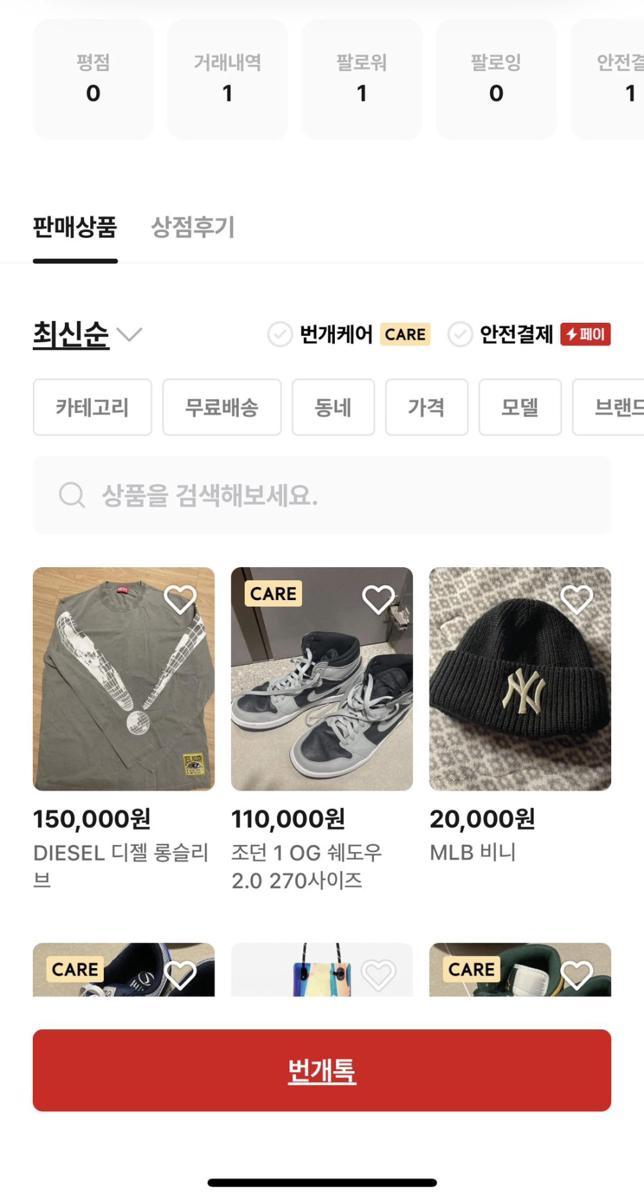The height and width of the screenshot is (1200, 644).
Task: Tap the 상품을 검색해보세요 search field
Action: [322, 495]
